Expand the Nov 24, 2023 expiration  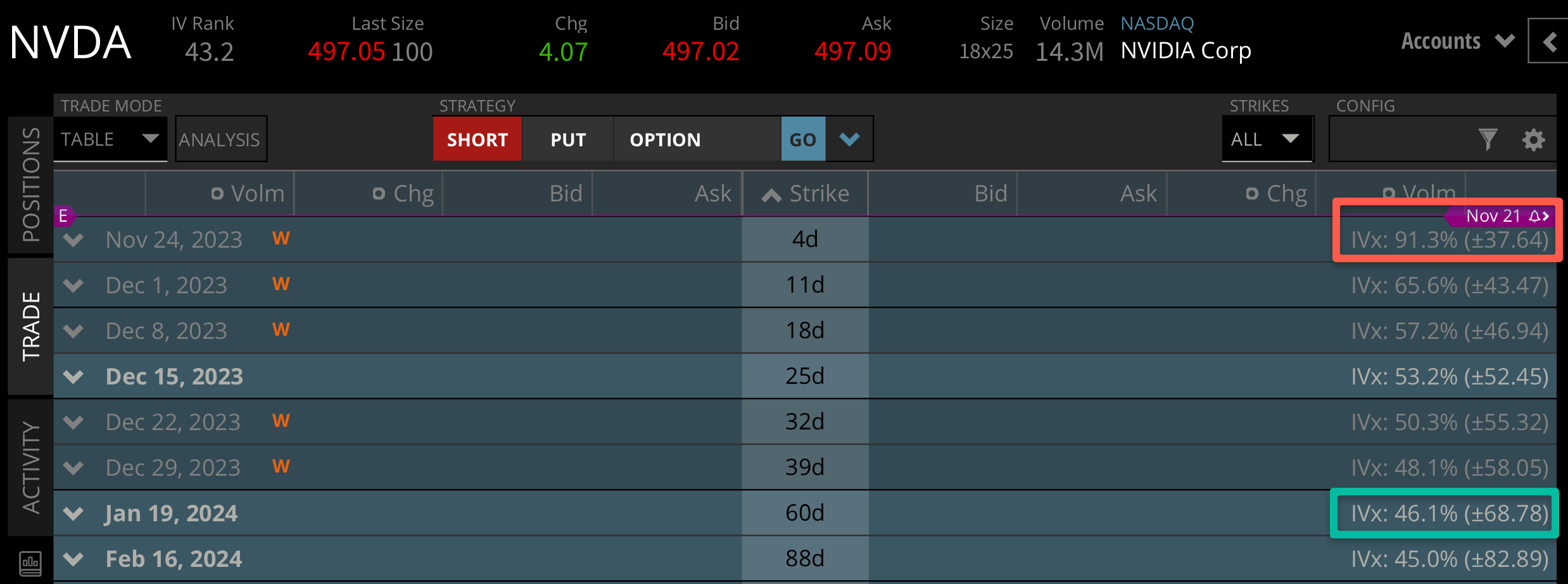point(74,240)
